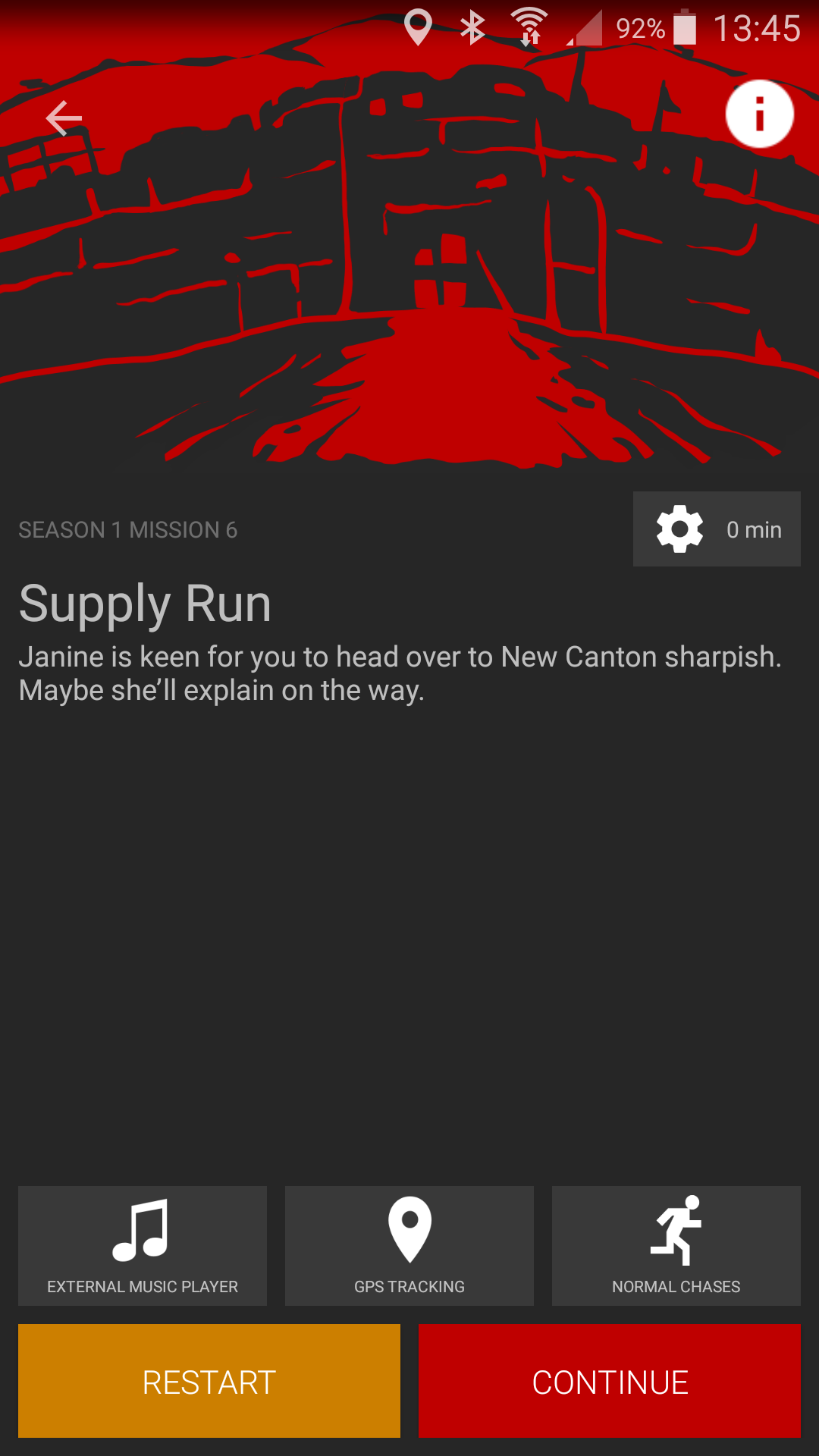Continue the Supply Run mission
819x1456 pixels.
click(x=610, y=1381)
